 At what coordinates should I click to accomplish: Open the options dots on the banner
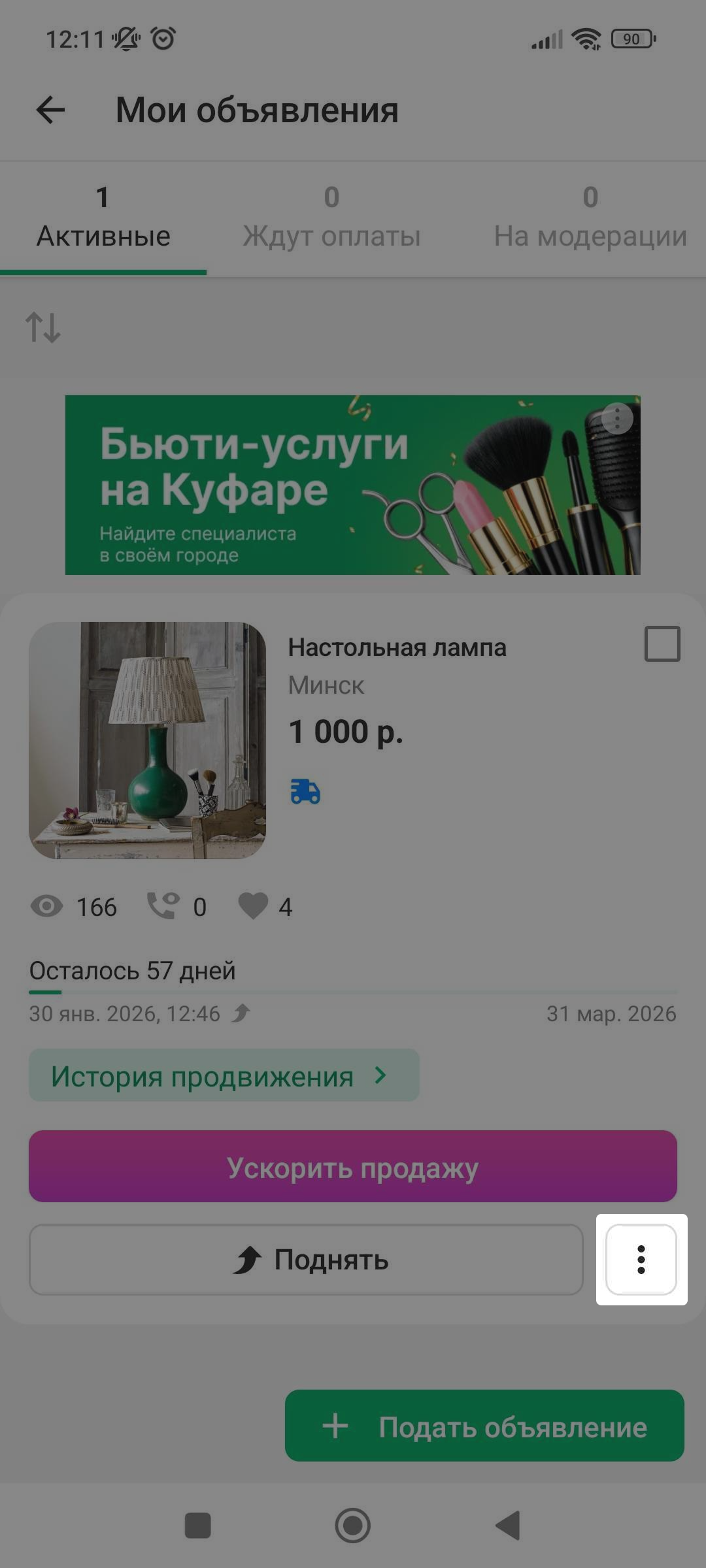pos(617,418)
